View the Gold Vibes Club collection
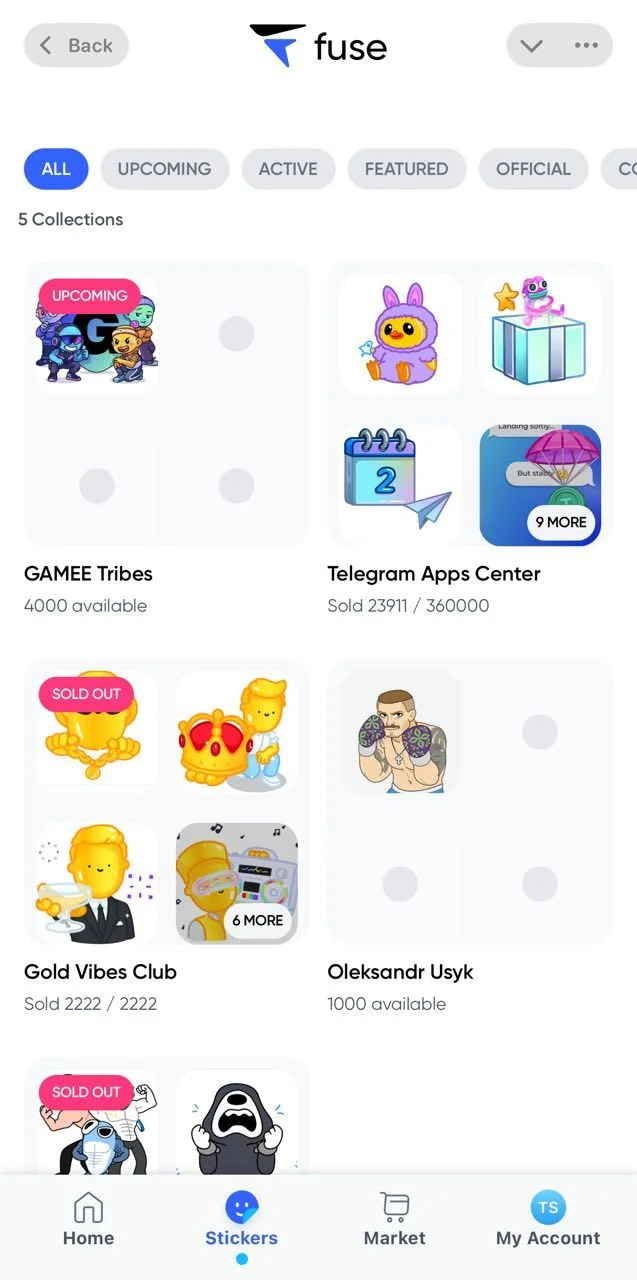The width and height of the screenshot is (637, 1280). click(166, 837)
